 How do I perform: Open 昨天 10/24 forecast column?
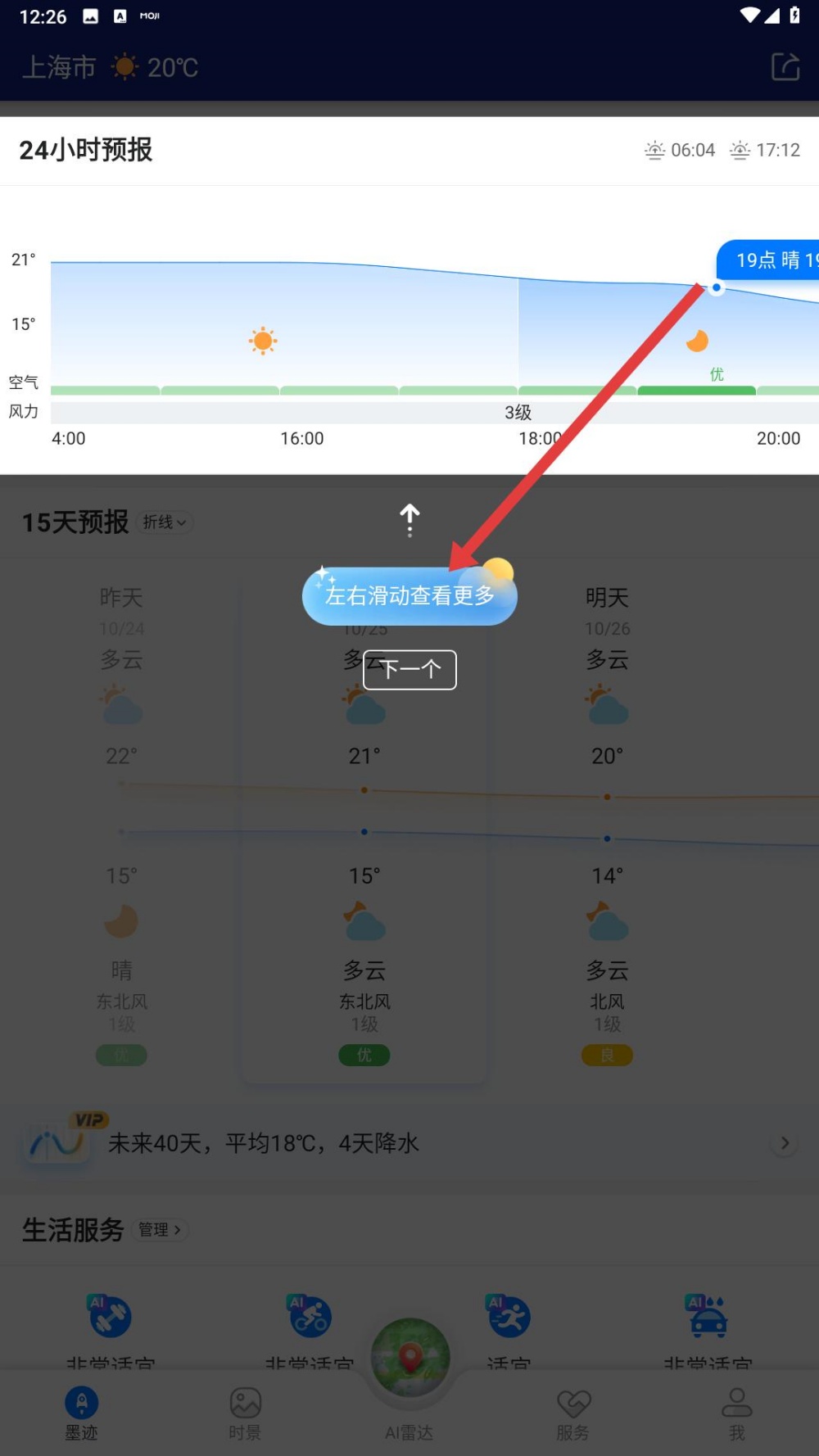[121, 819]
